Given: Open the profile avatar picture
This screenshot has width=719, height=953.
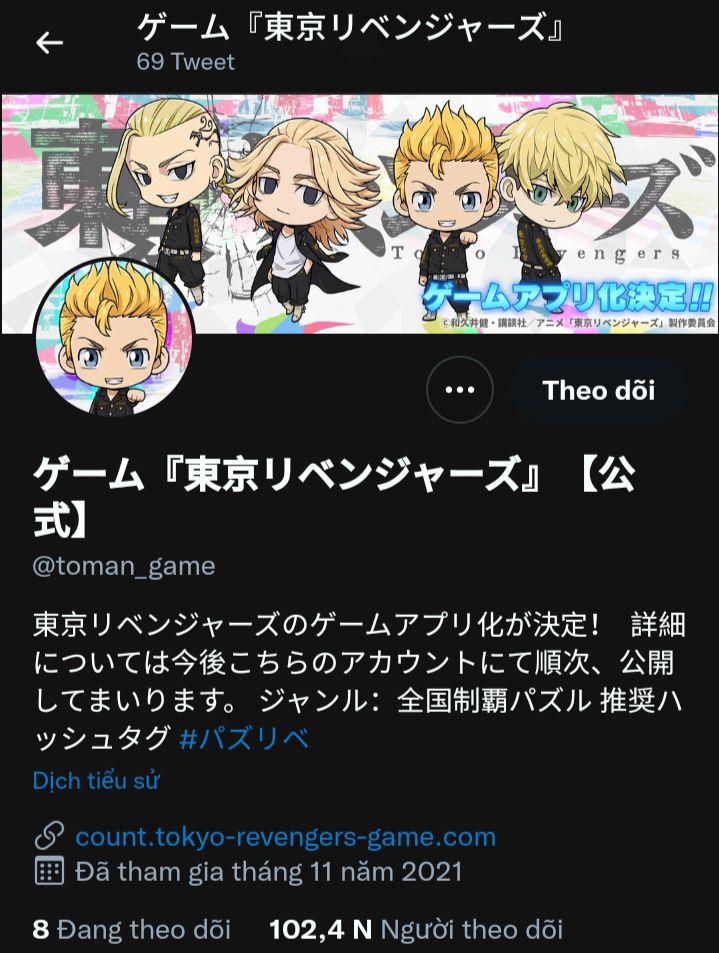Looking at the screenshot, I should pos(114,339).
